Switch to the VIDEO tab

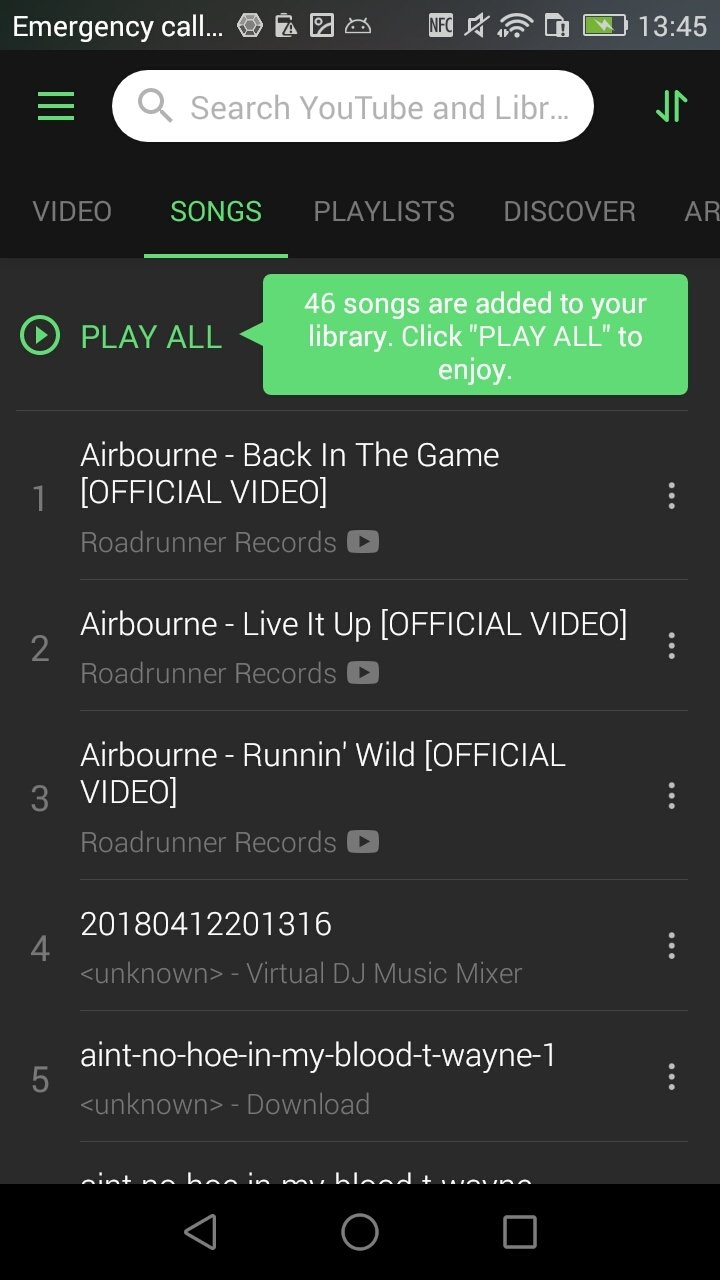(72, 211)
